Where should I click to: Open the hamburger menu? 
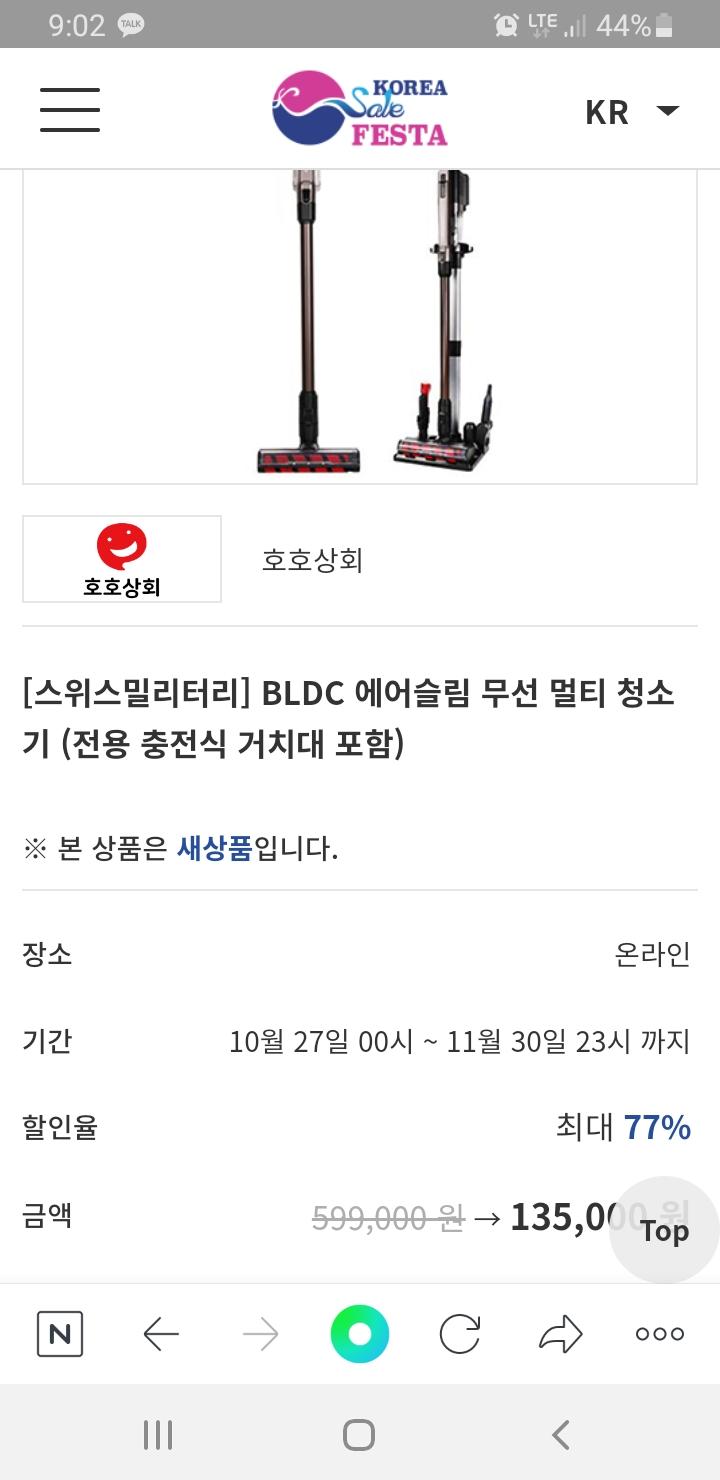tap(70, 110)
